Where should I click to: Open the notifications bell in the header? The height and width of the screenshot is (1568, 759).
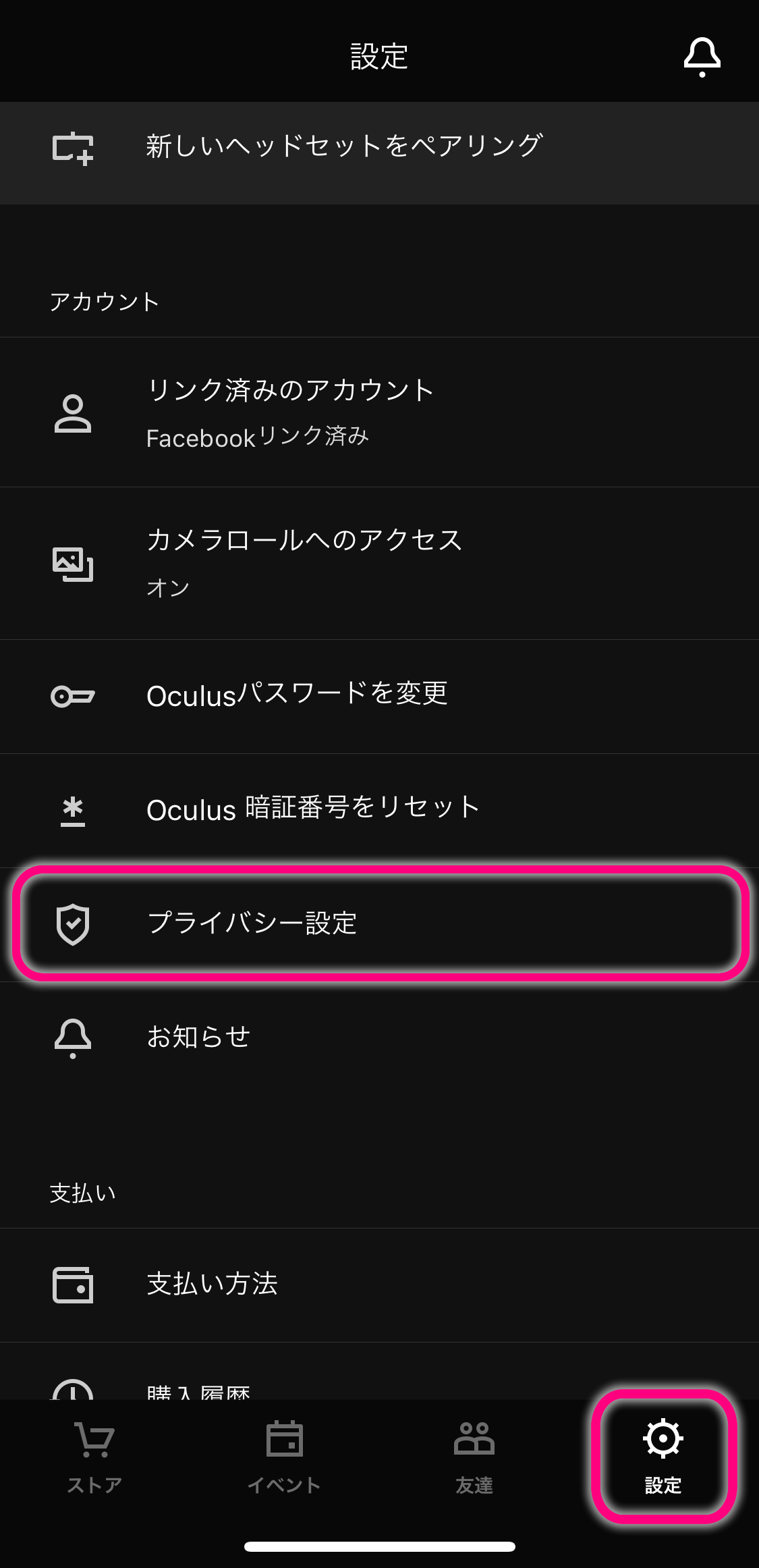pos(702,57)
